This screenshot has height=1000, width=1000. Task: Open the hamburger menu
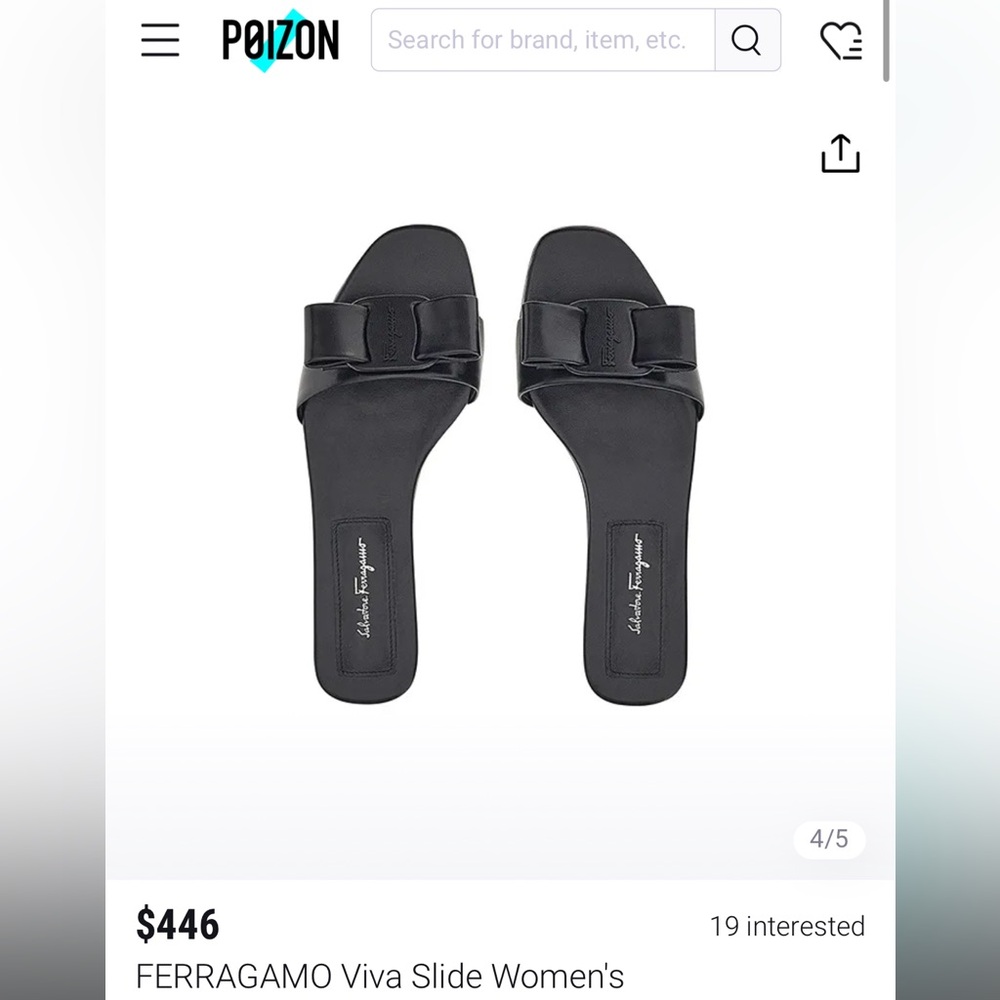(x=160, y=40)
